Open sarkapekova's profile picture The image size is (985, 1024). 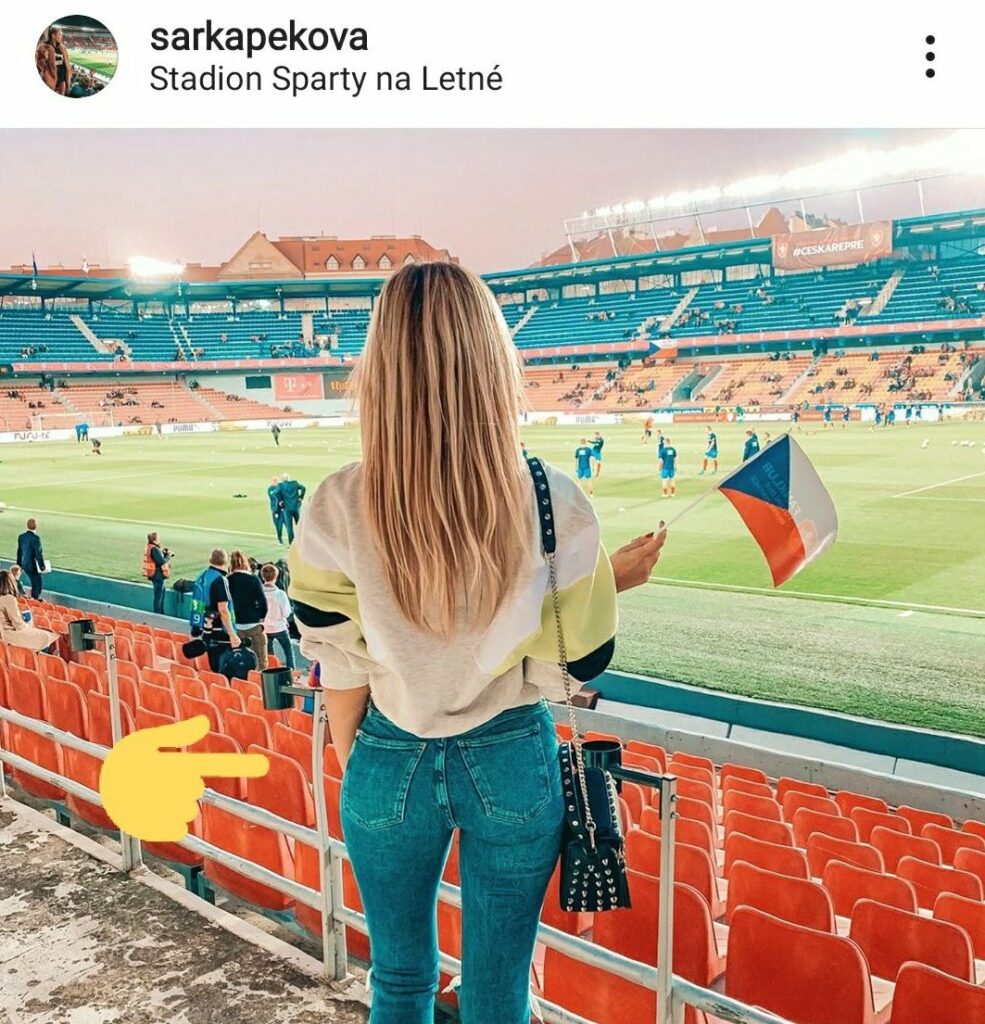pos(76,57)
